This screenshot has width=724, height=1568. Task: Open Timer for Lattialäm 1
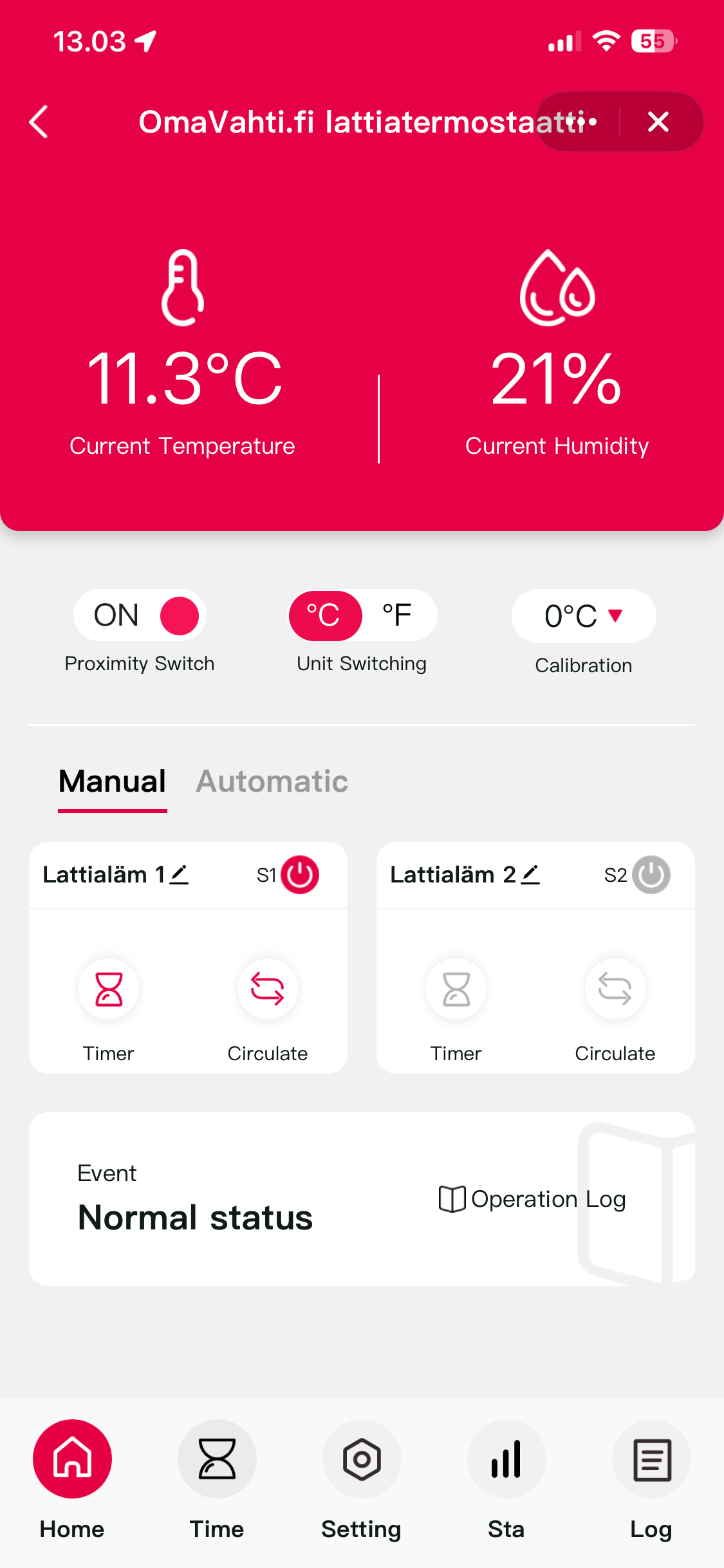click(x=109, y=989)
